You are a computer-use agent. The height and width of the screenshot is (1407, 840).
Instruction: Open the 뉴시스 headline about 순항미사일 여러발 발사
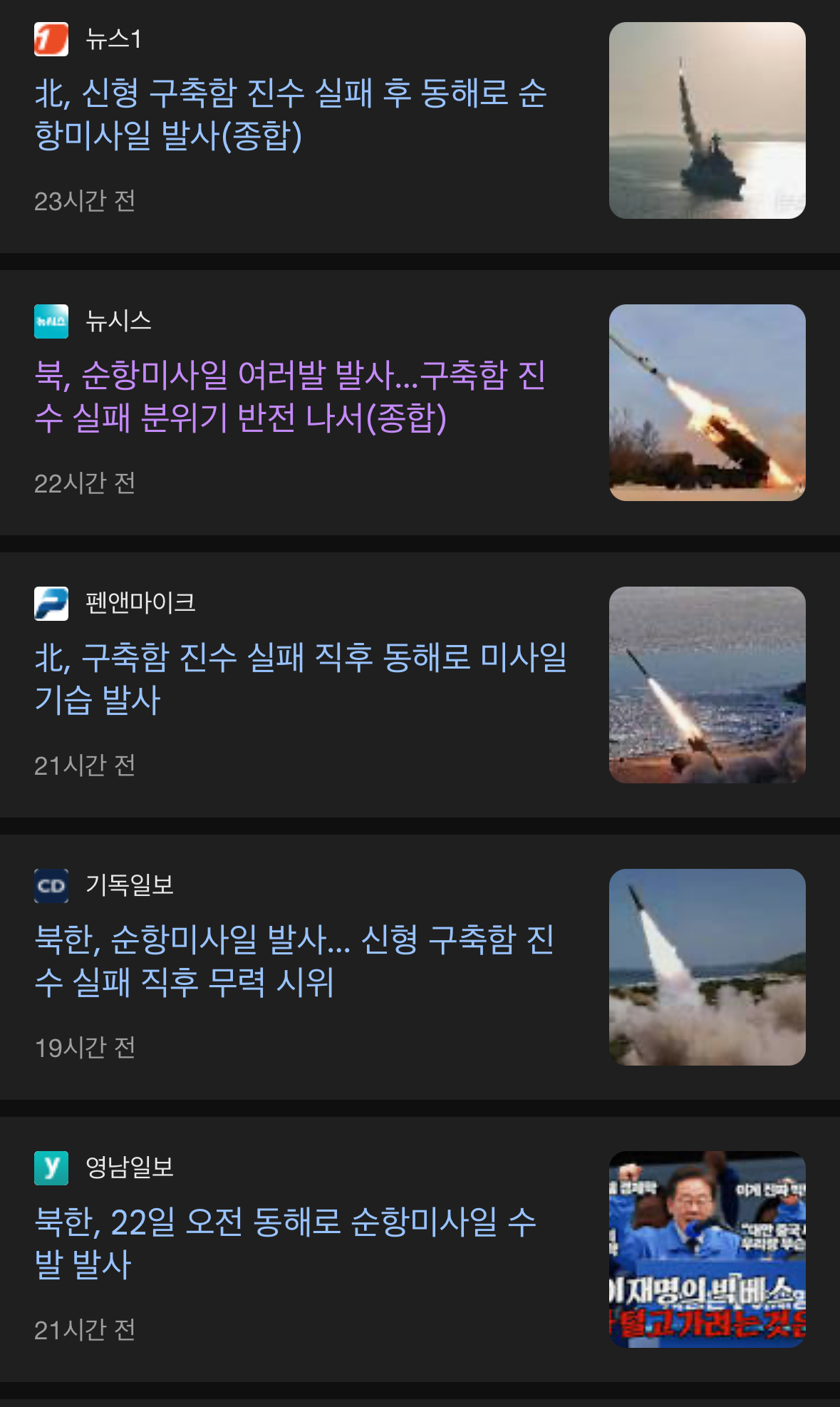pyautogui.click(x=291, y=396)
